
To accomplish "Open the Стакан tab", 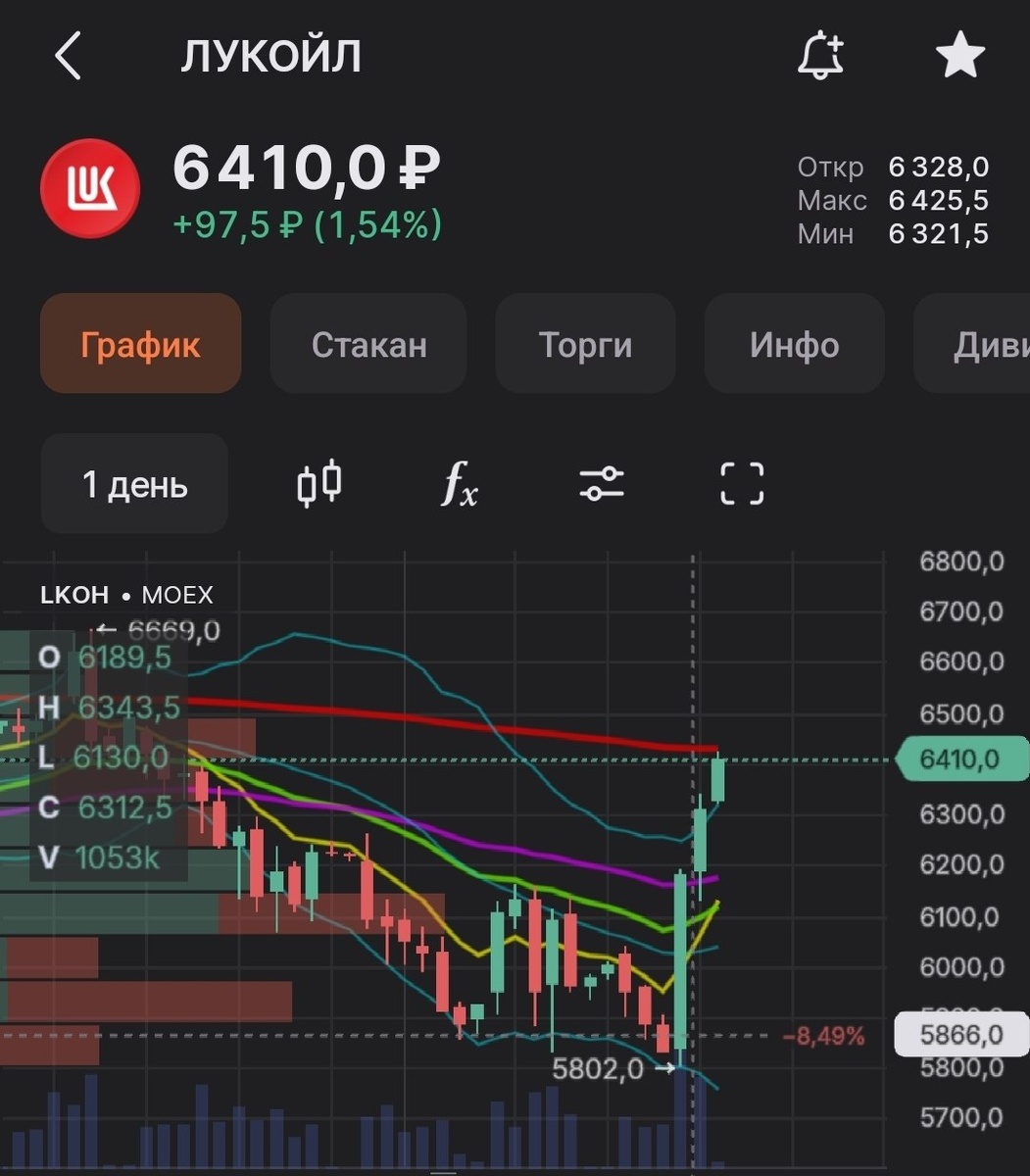I will tap(368, 344).
